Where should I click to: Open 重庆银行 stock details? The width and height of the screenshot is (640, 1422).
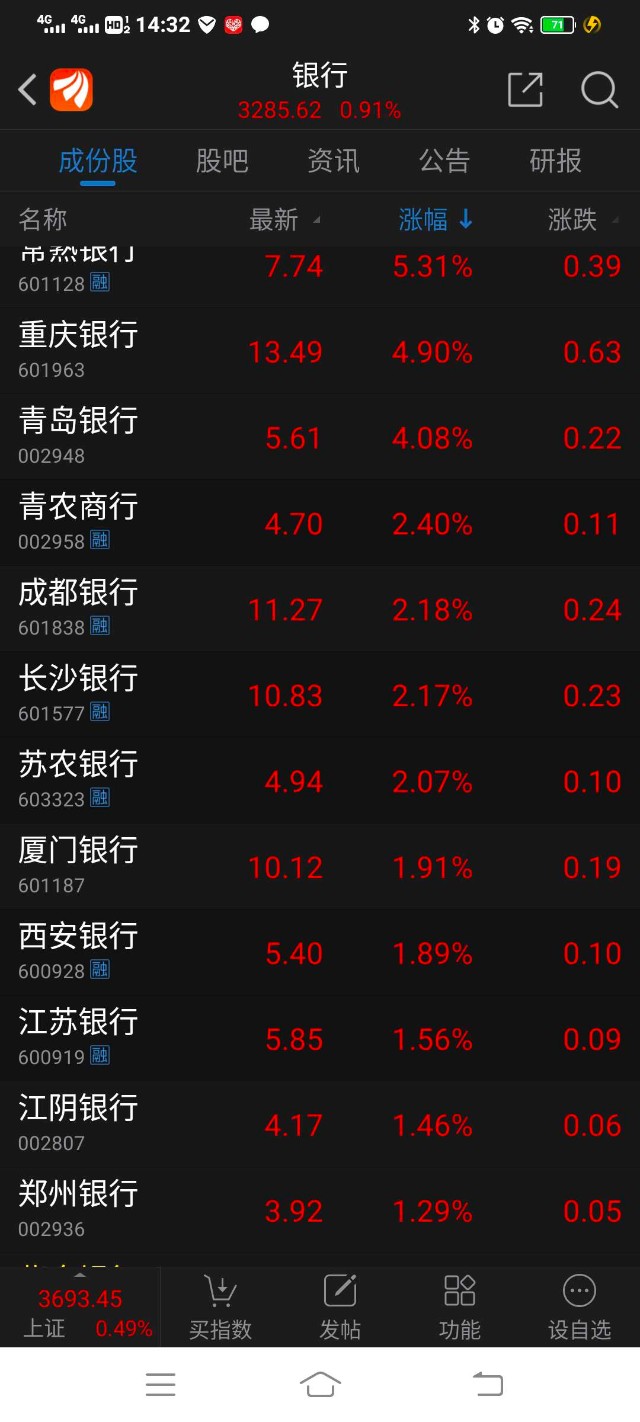(x=80, y=350)
